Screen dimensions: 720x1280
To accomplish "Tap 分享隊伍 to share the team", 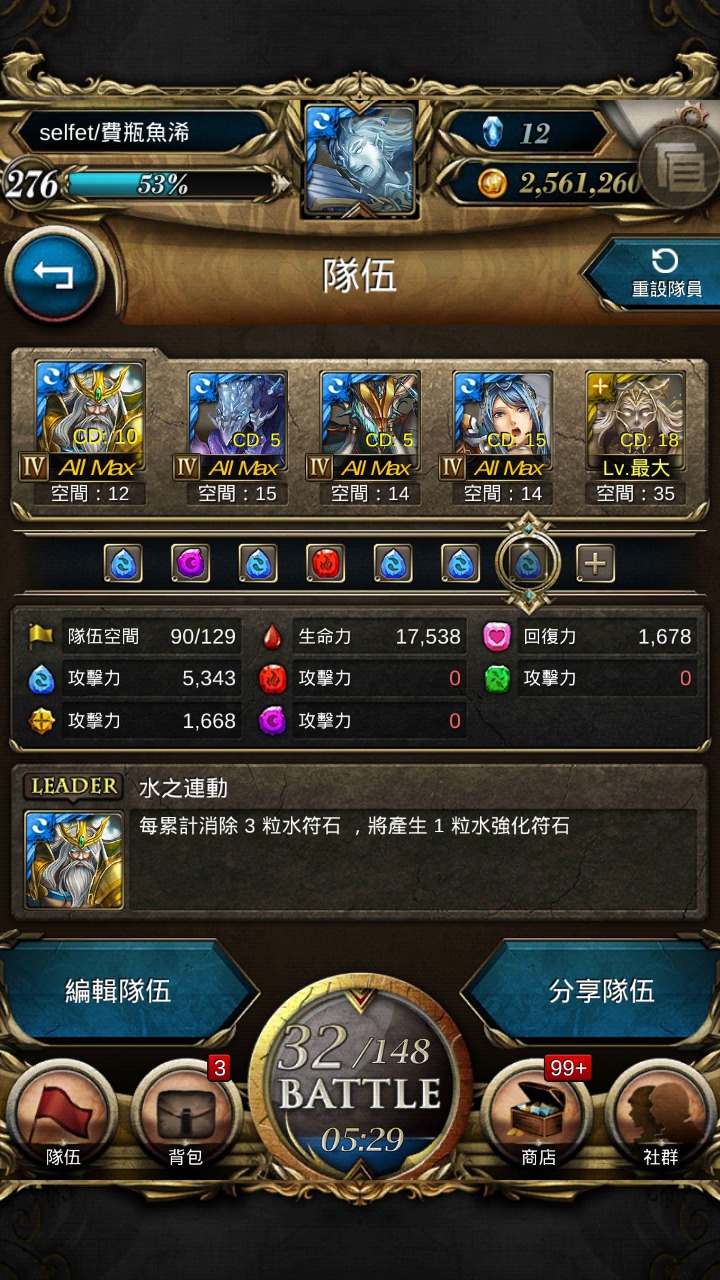I will 600,991.
